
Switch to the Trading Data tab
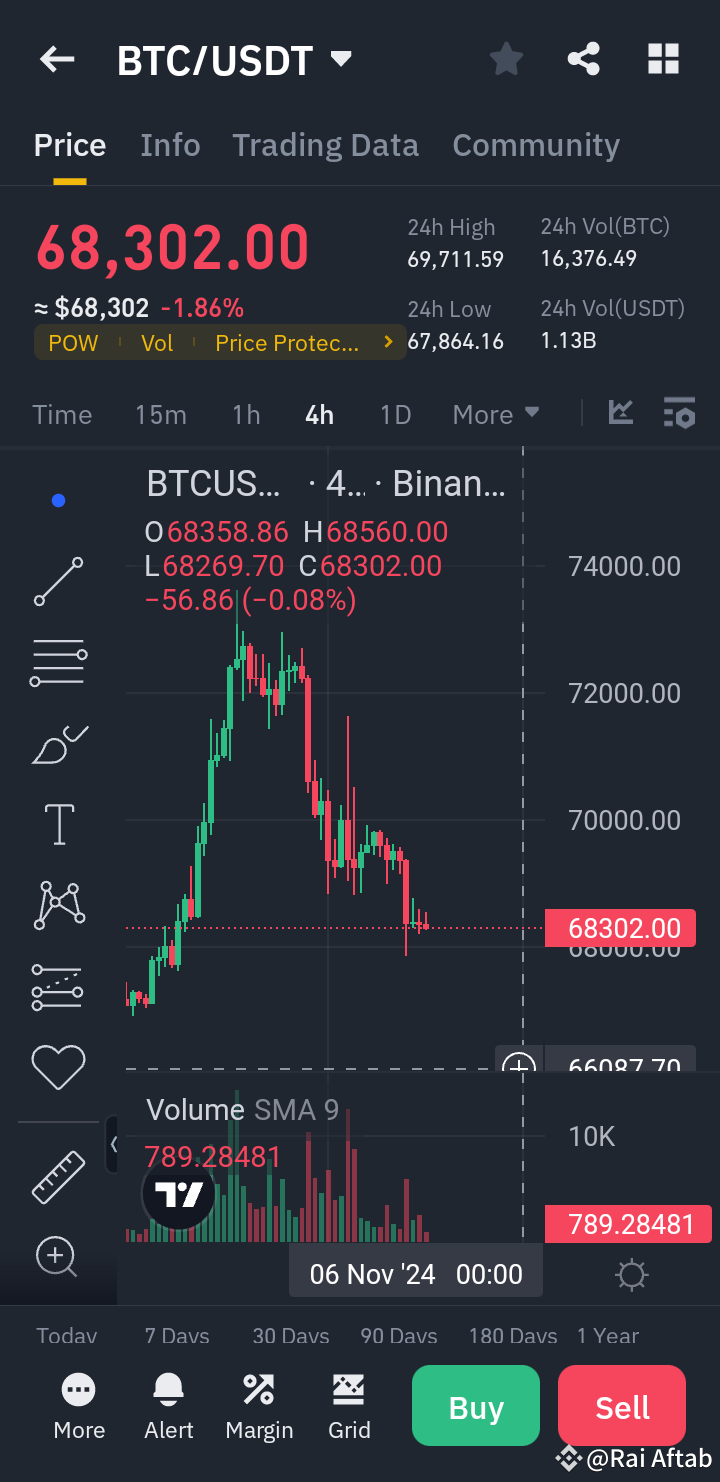tap(325, 144)
